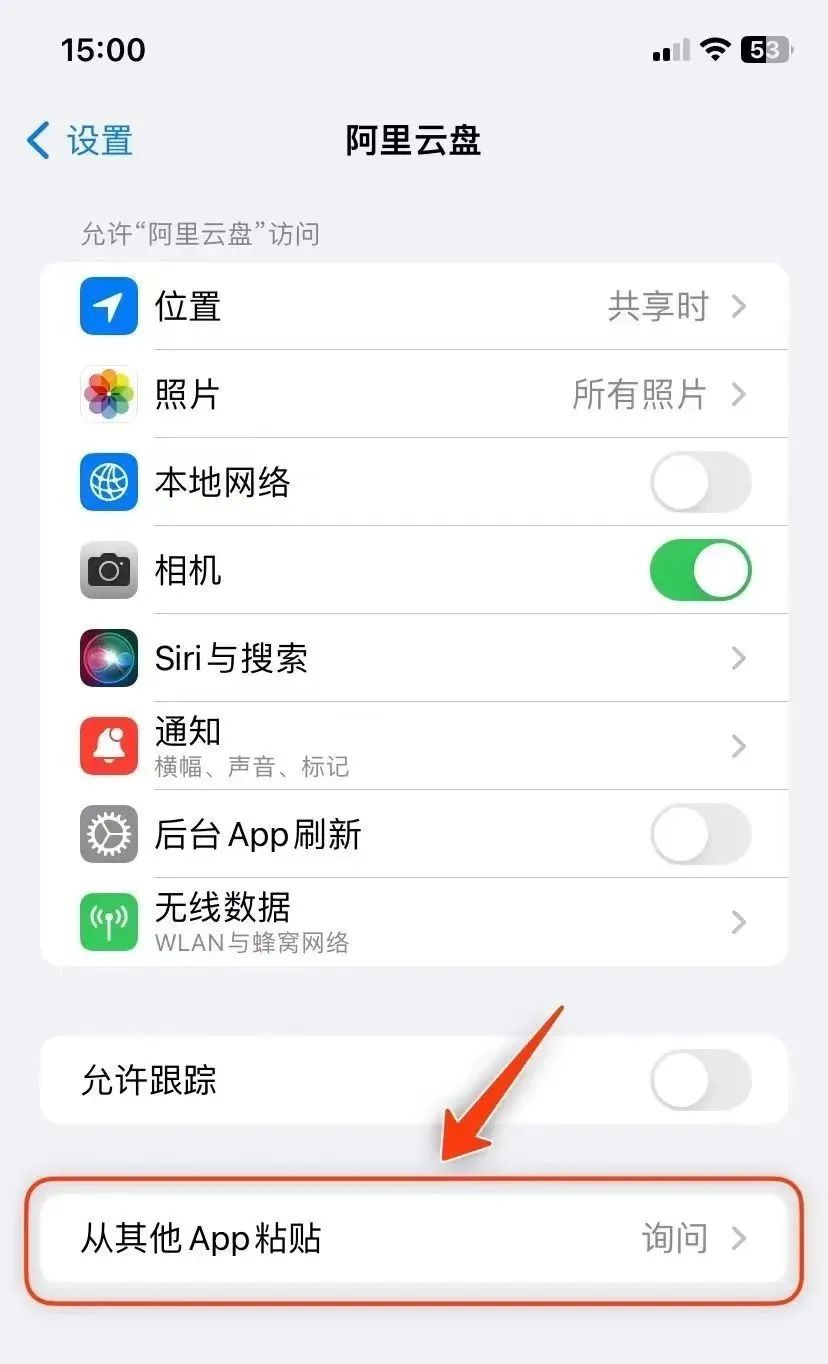The image size is (828, 1364).
Task: Go back to 设置
Action: 80,141
